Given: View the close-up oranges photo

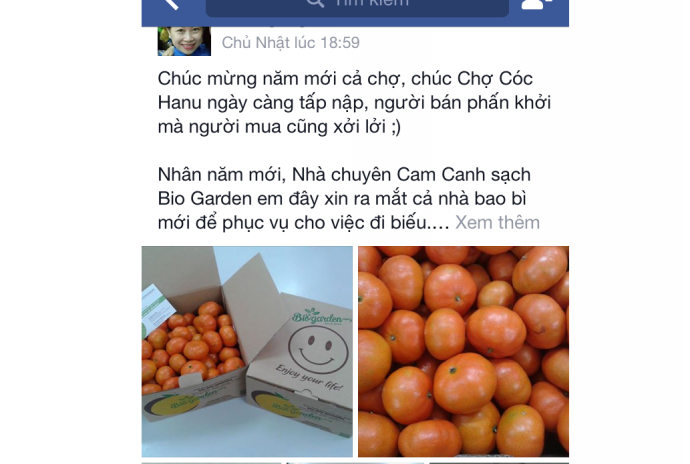Looking at the screenshot, I should click(463, 351).
